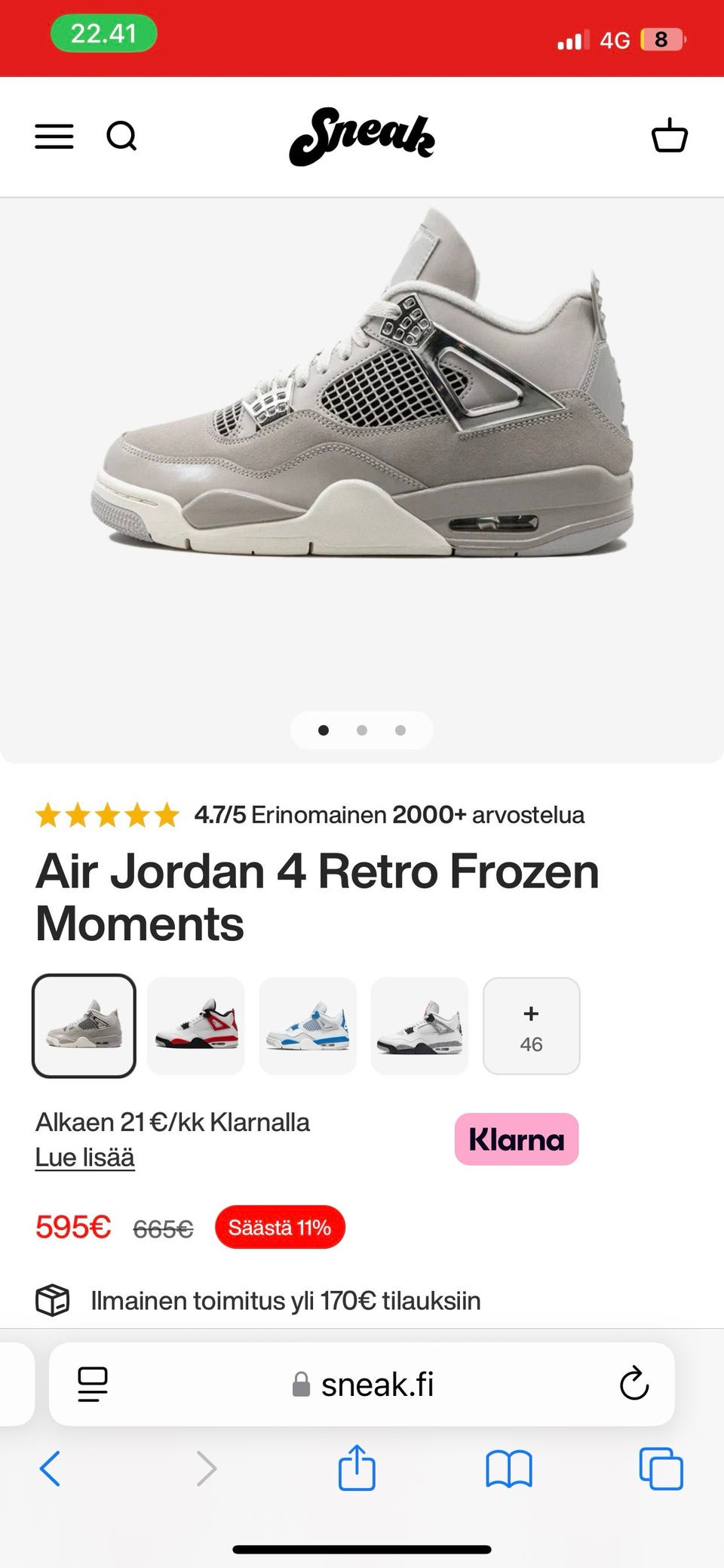Go to the Sneak homepage logo
This screenshot has height=1568, width=724.
point(362,137)
